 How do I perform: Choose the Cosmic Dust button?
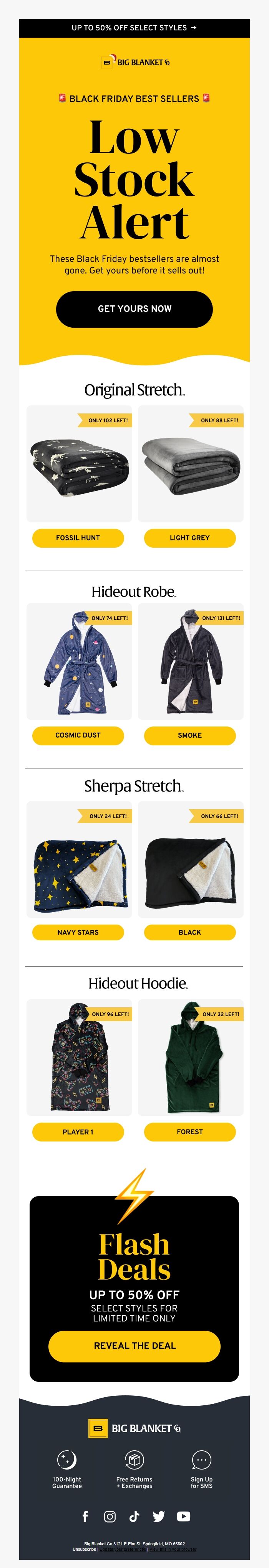coord(78,735)
